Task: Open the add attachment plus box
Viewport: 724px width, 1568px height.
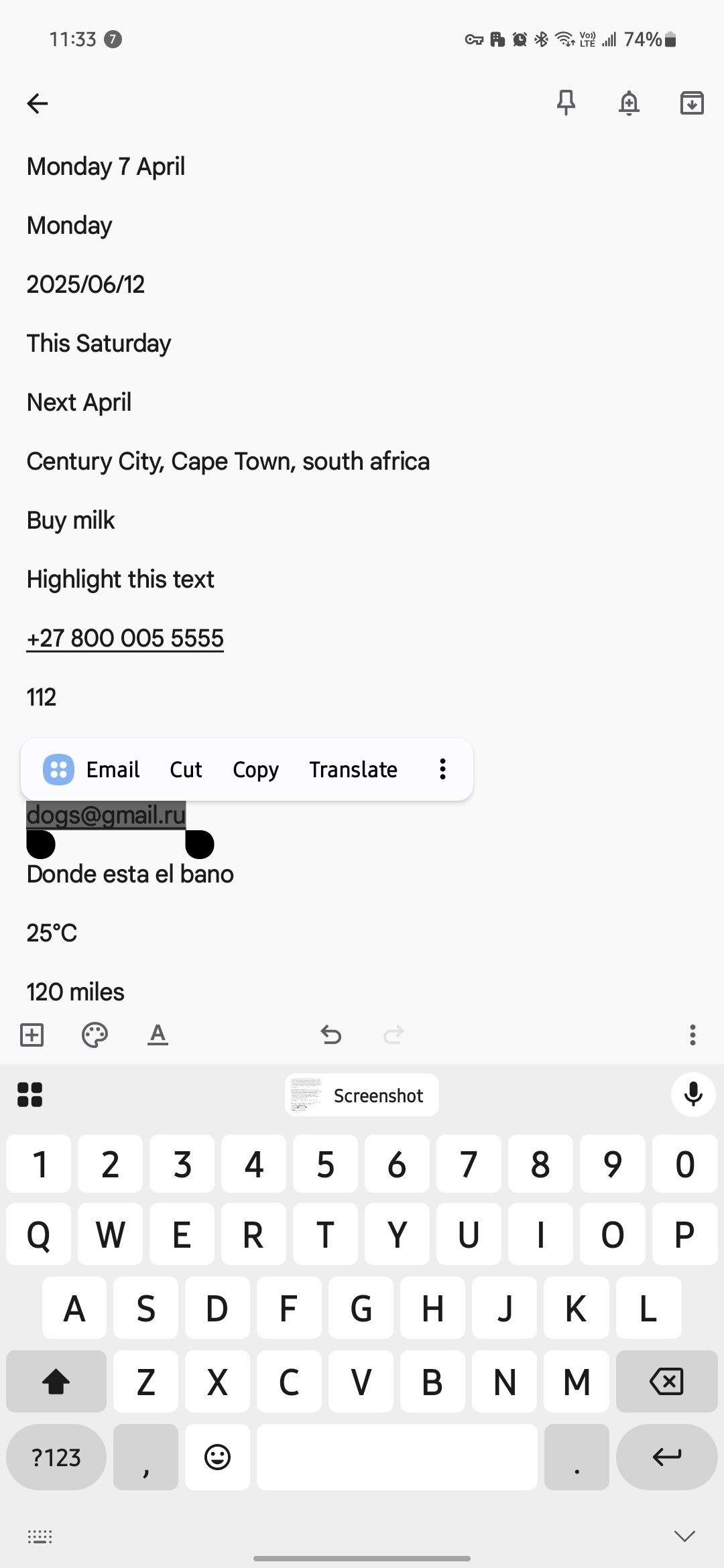Action: pyautogui.click(x=32, y=1035)
